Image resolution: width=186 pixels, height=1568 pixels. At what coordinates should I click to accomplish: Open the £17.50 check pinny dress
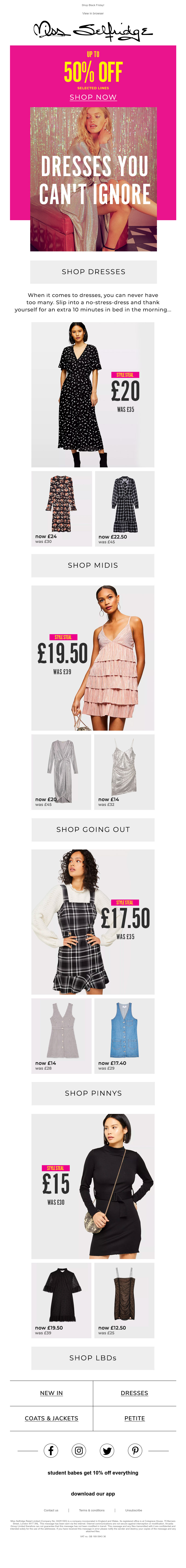point(93,921)
